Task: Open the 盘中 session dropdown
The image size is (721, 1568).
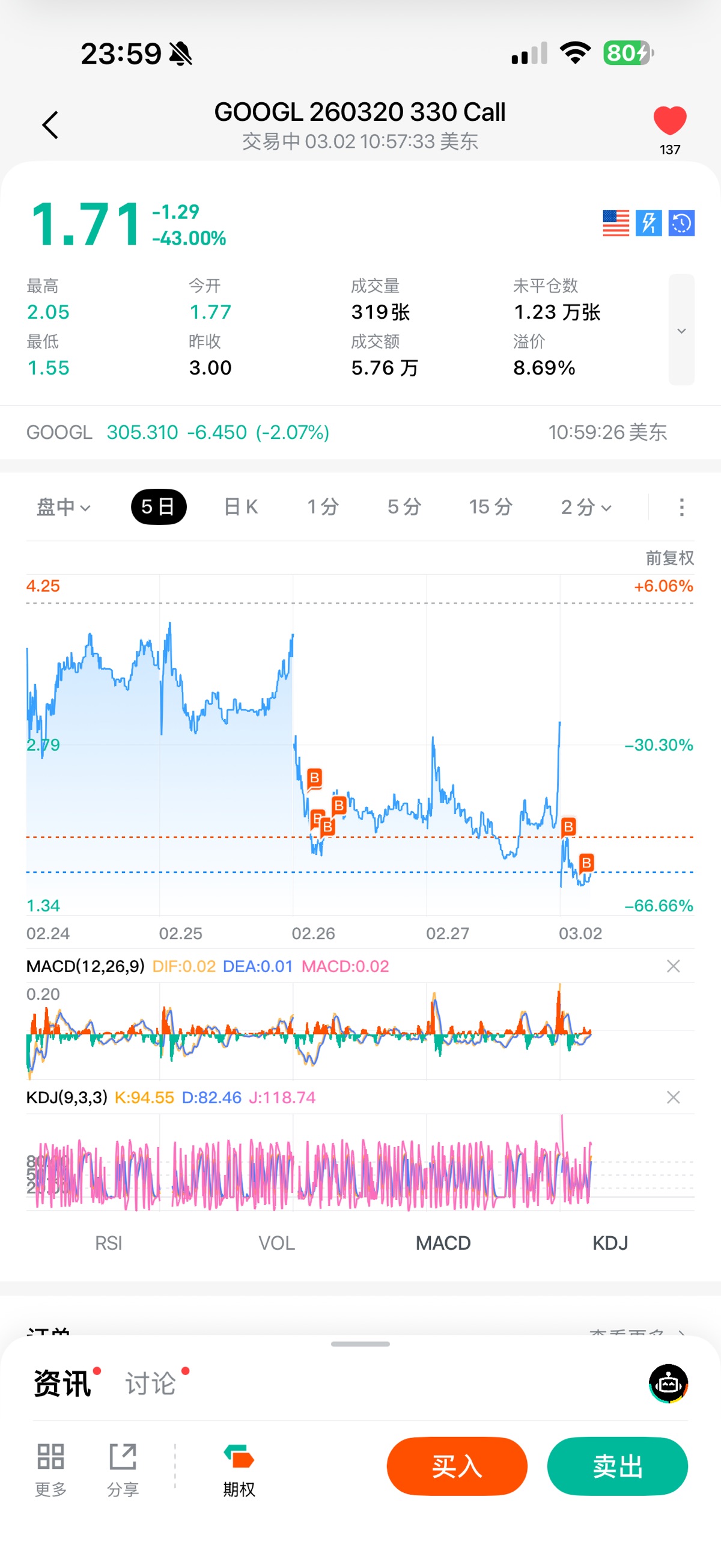Action: (63, 507)
